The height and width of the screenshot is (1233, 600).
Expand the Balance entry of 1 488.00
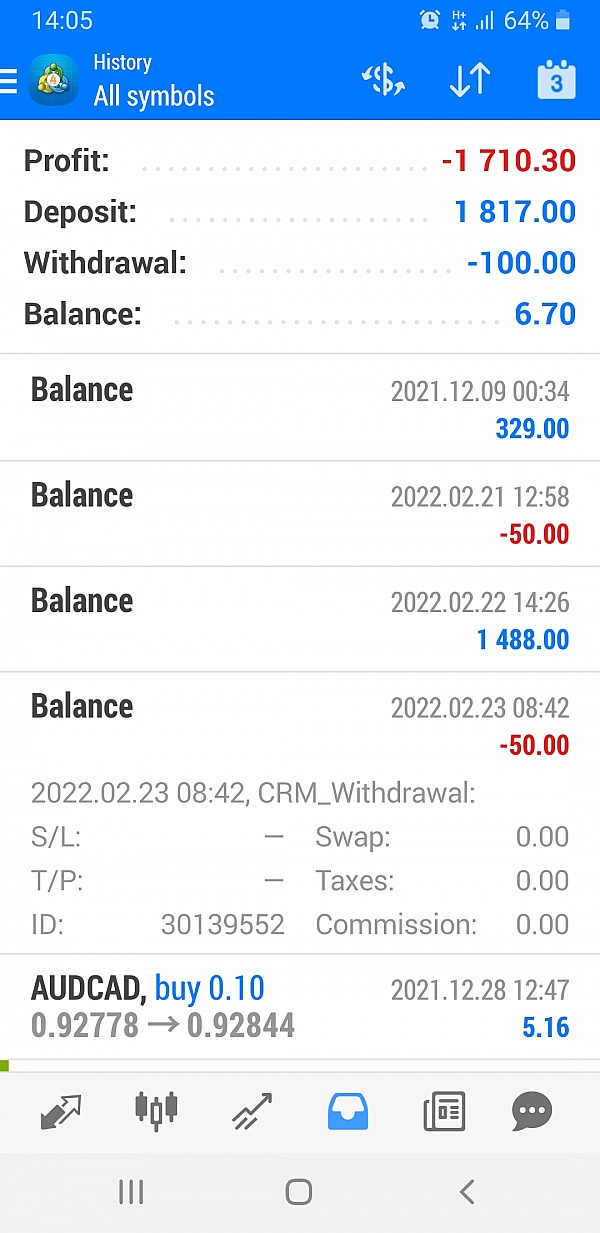click(x=300, y=620)
